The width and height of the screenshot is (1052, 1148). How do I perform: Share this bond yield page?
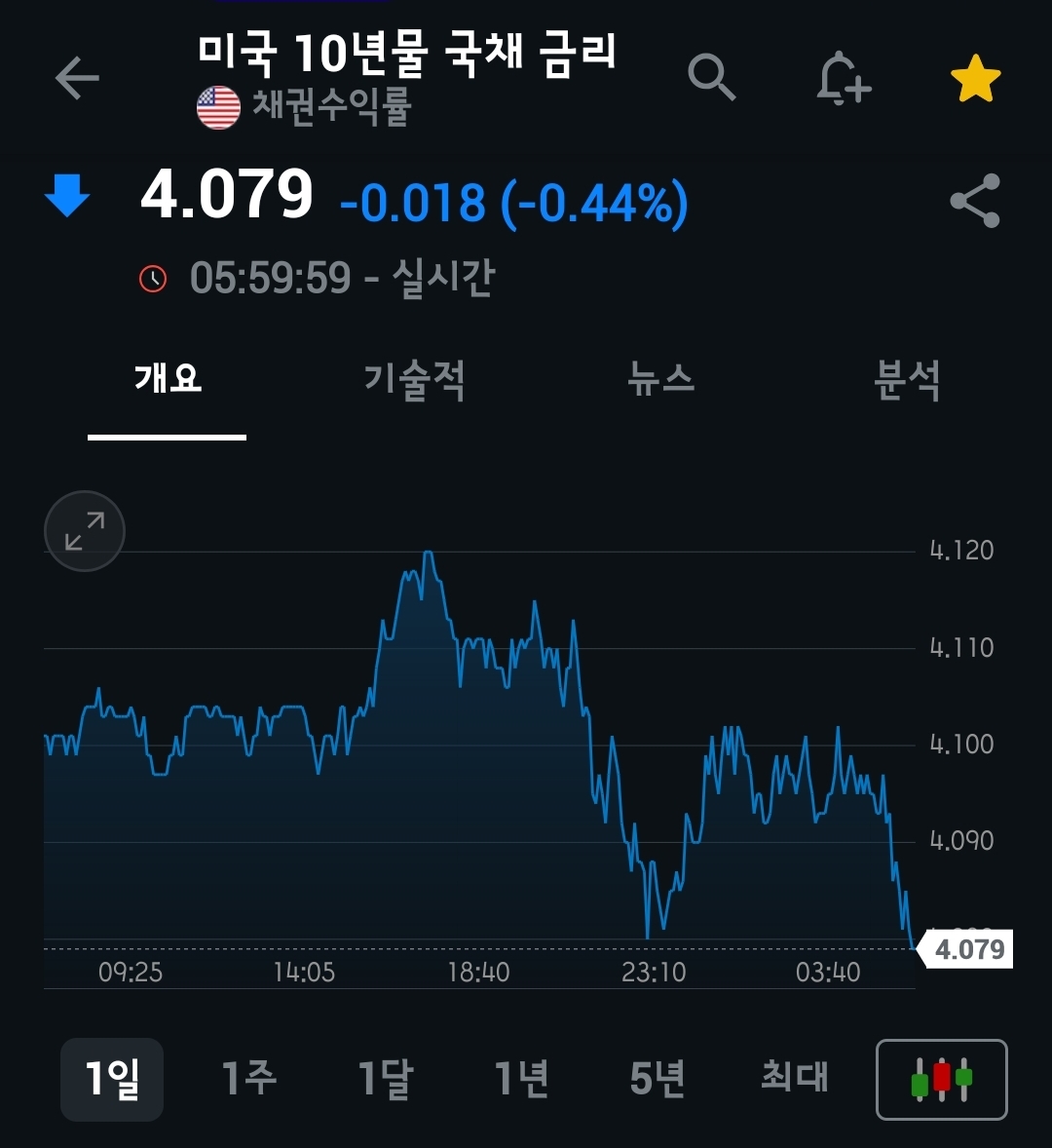click(x=974, y=201)
